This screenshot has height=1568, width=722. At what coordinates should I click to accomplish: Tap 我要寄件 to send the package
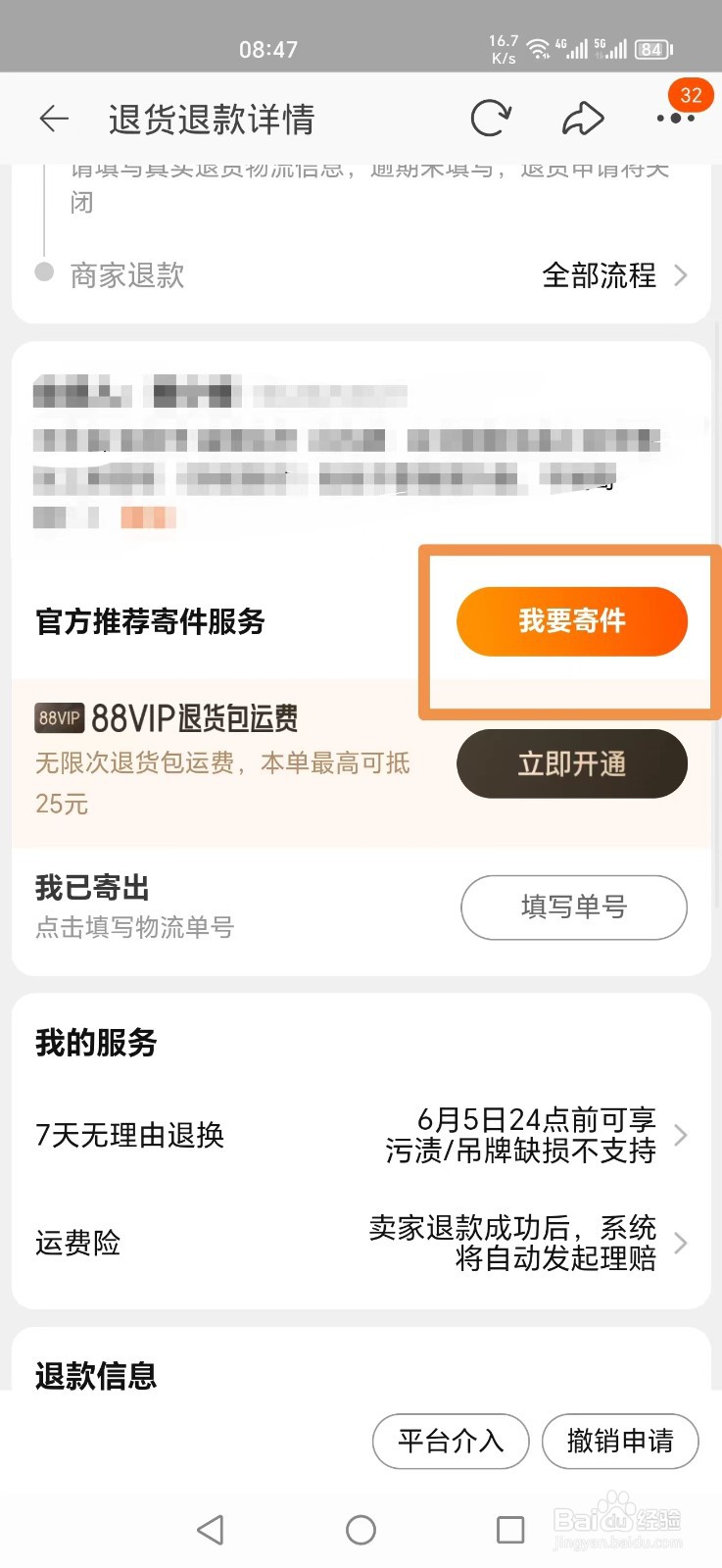(572, 620)
